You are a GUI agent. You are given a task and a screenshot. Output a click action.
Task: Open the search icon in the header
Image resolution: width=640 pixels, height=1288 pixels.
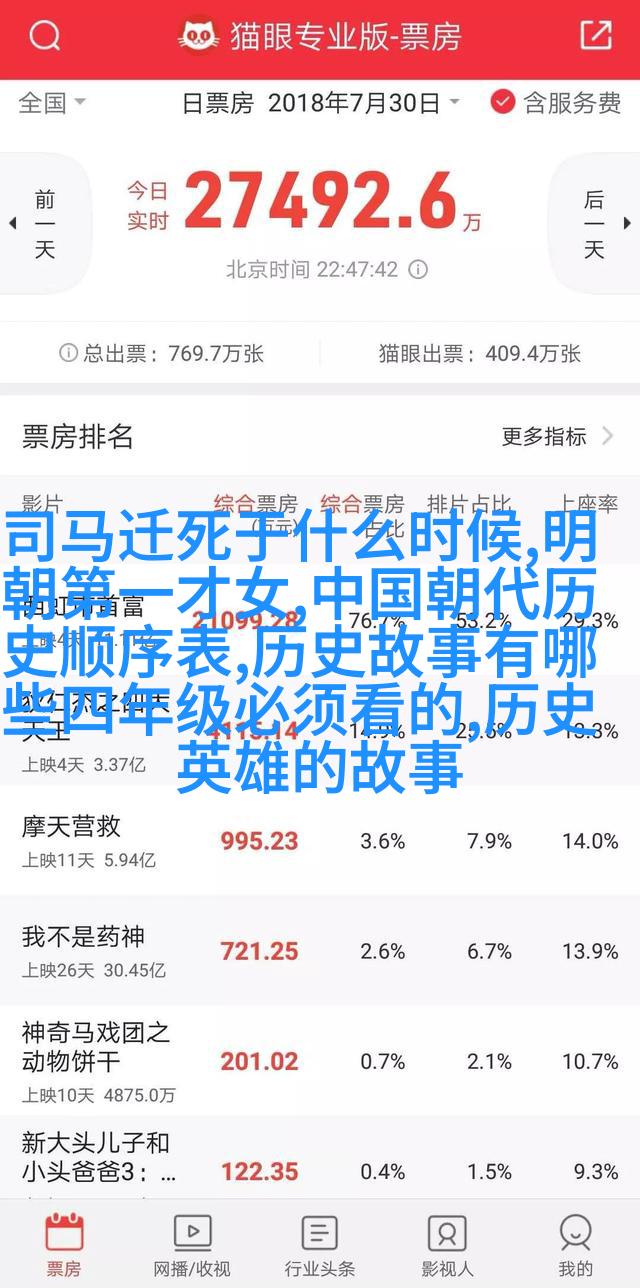pyautogui.click(x=45, y=37)
